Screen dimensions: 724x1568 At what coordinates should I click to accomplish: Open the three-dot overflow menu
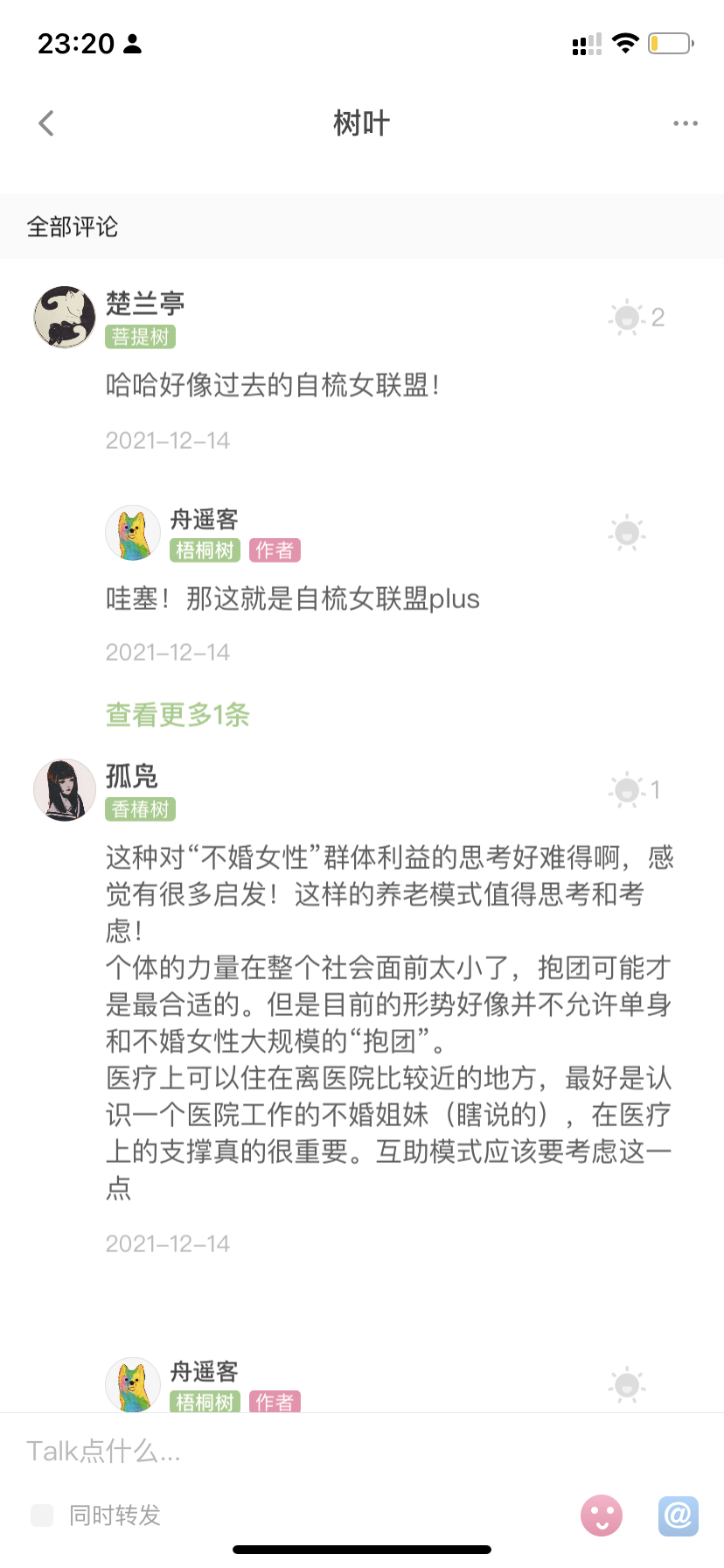click(685, 123)
